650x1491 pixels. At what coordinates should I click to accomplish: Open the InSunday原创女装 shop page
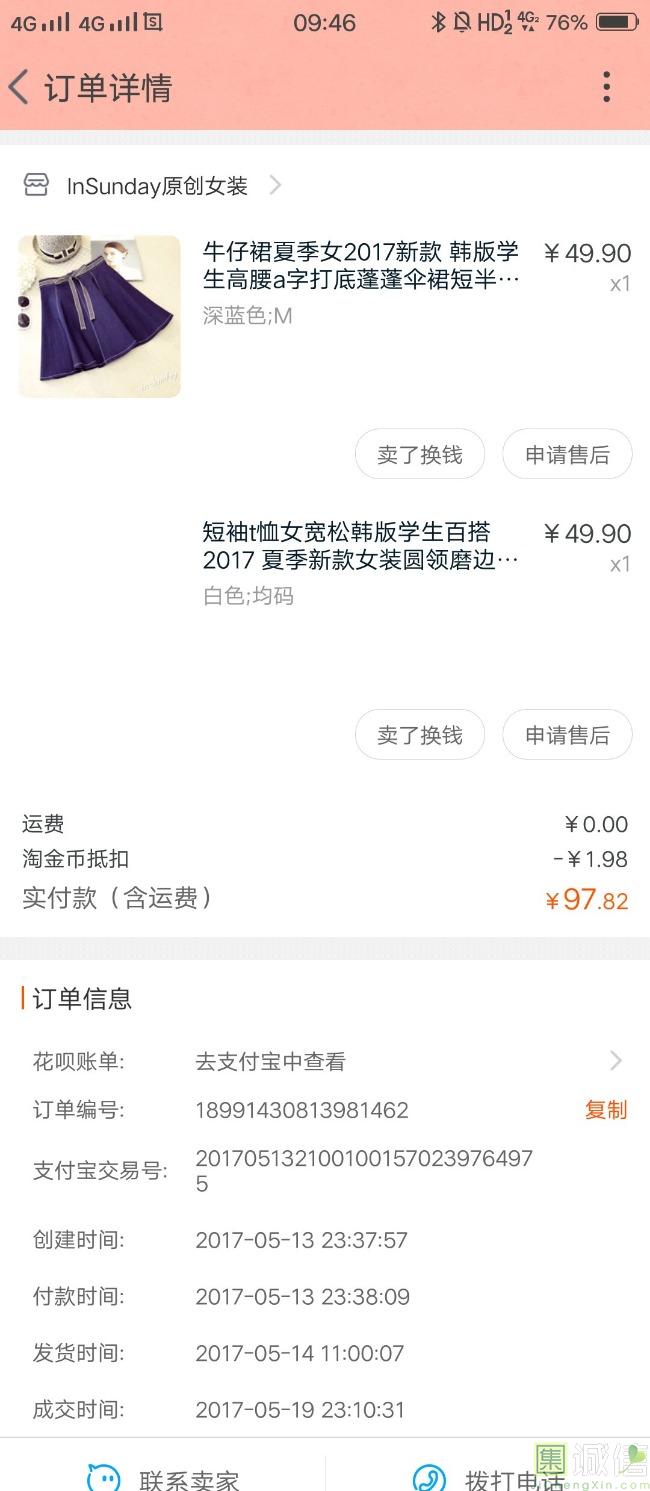point(153,186)
